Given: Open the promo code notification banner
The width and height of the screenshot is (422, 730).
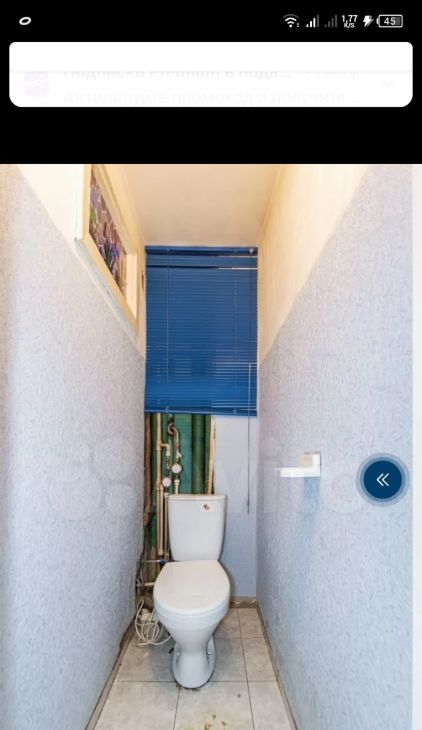Looking at the screenshot, I should 211,74.
